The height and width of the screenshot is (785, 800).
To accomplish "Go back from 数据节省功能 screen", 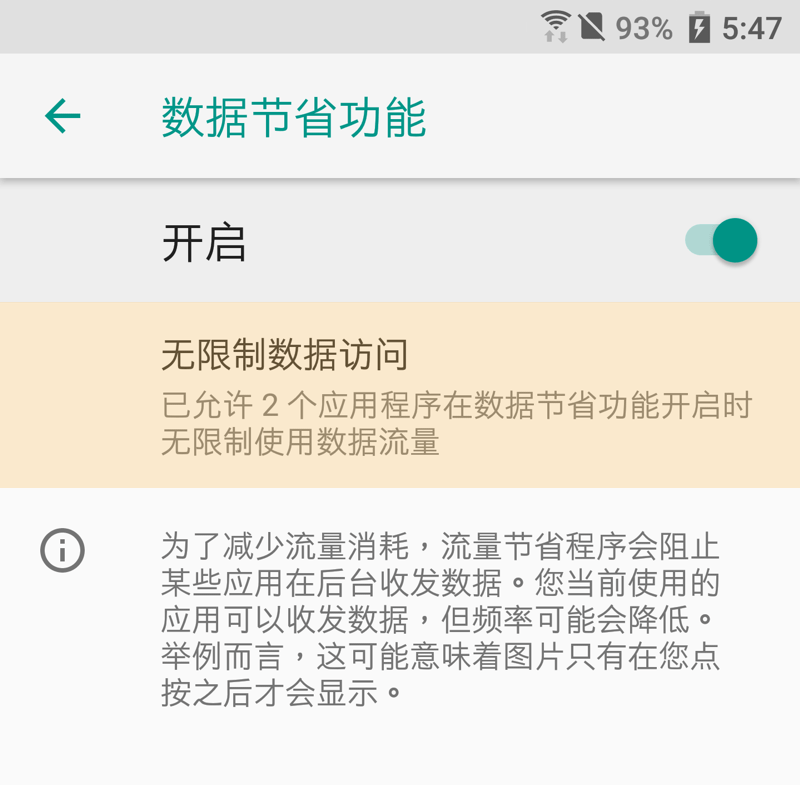I will tap(62, 117).
